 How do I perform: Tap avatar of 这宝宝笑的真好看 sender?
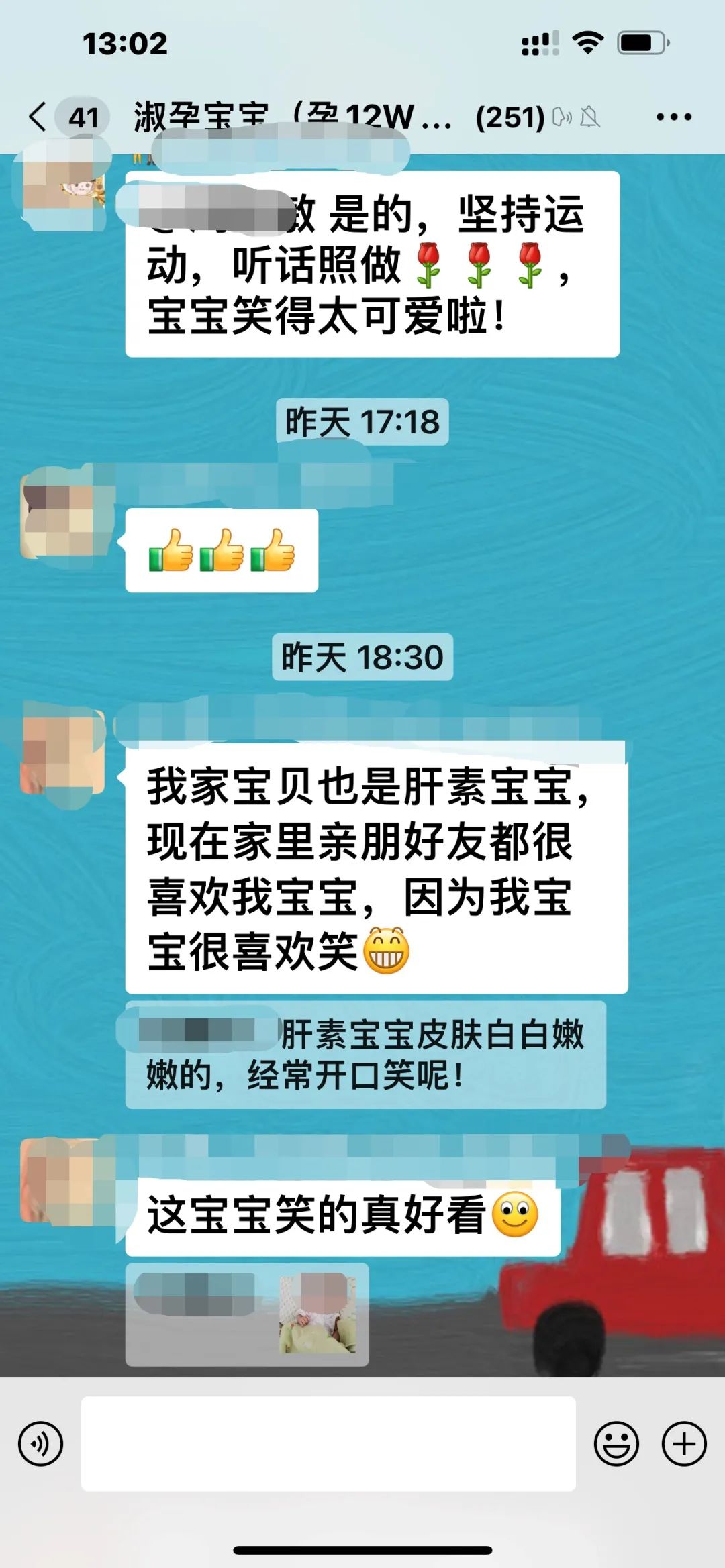click(64, 1182)
